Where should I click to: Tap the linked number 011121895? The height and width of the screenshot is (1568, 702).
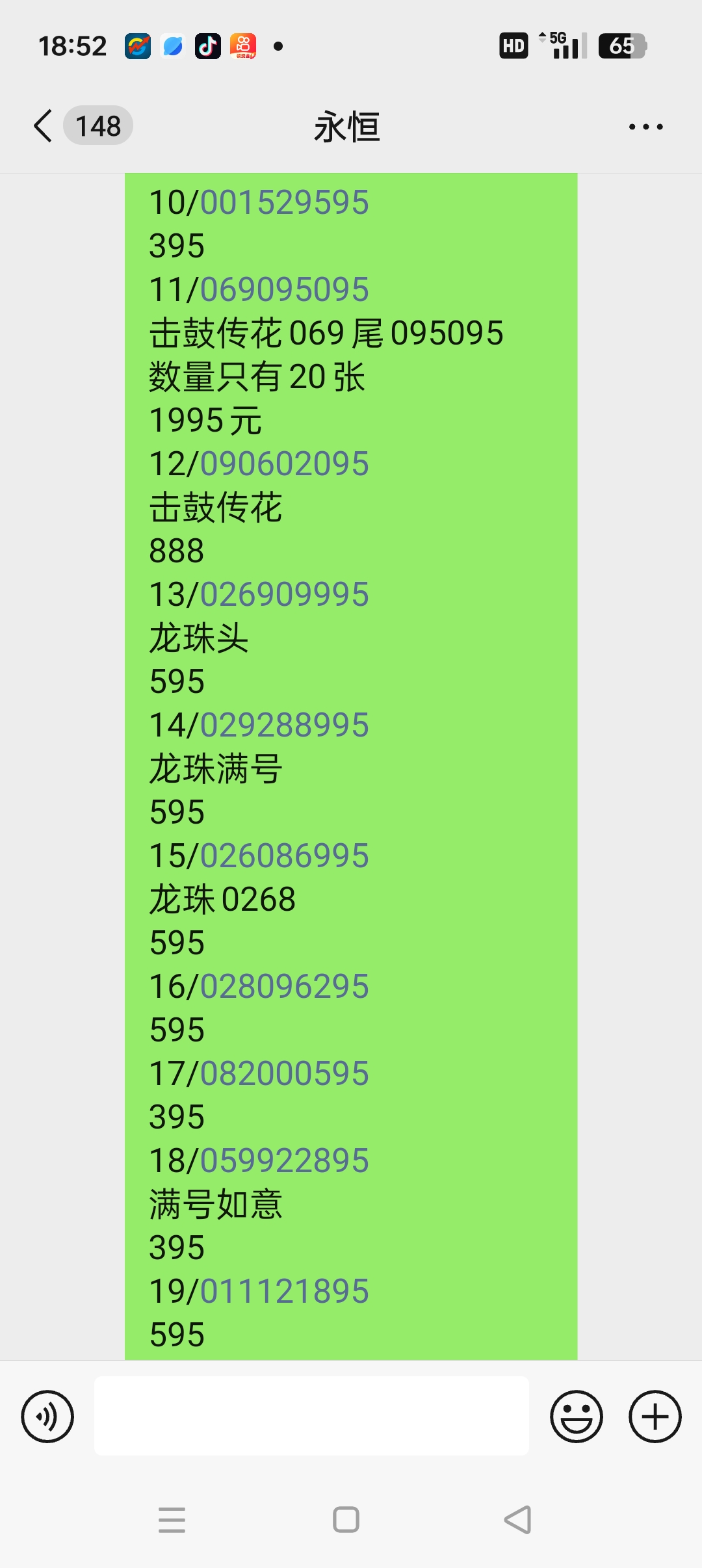285,1291
